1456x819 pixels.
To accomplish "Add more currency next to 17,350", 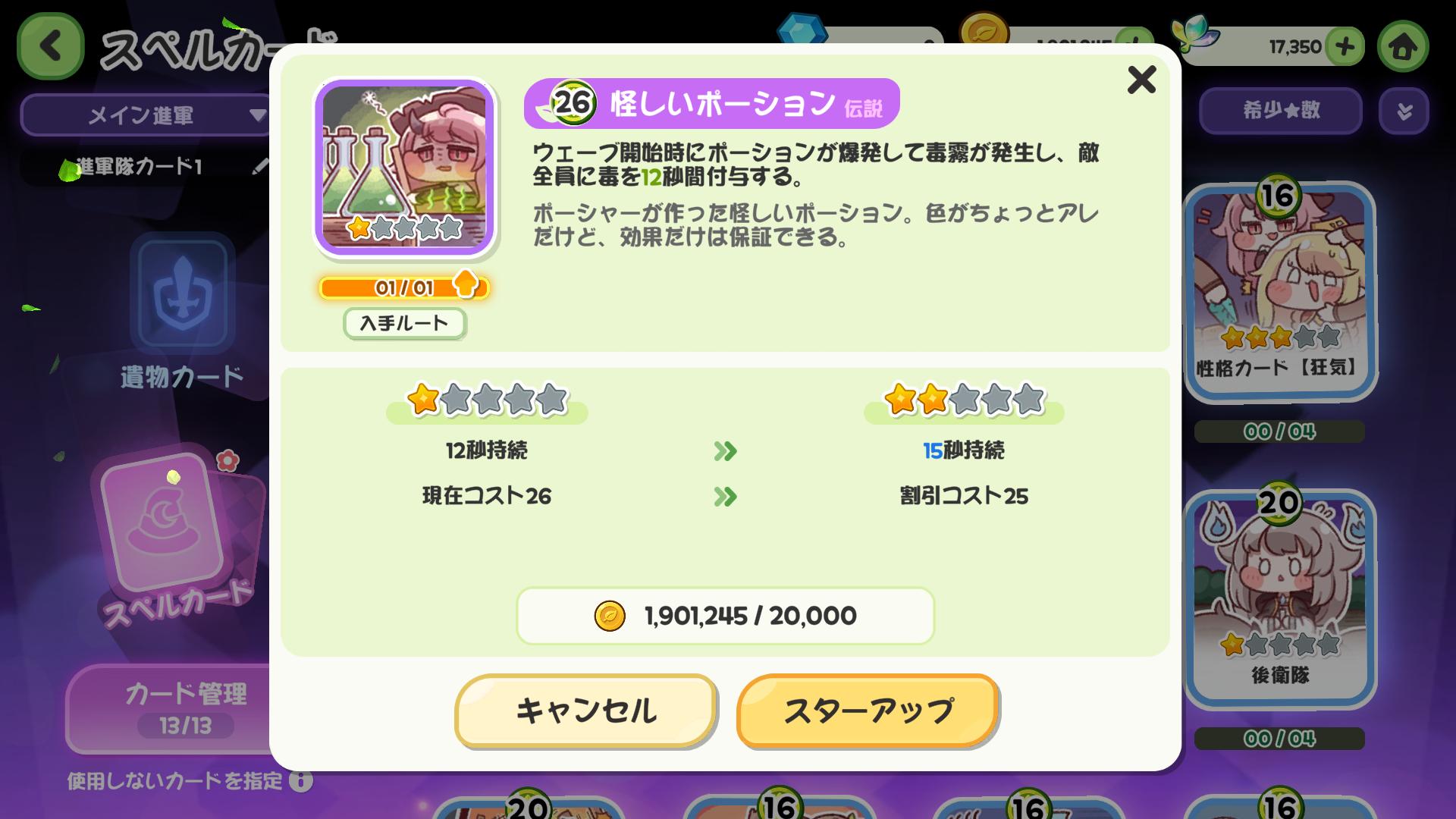I will coord(1345,47).
